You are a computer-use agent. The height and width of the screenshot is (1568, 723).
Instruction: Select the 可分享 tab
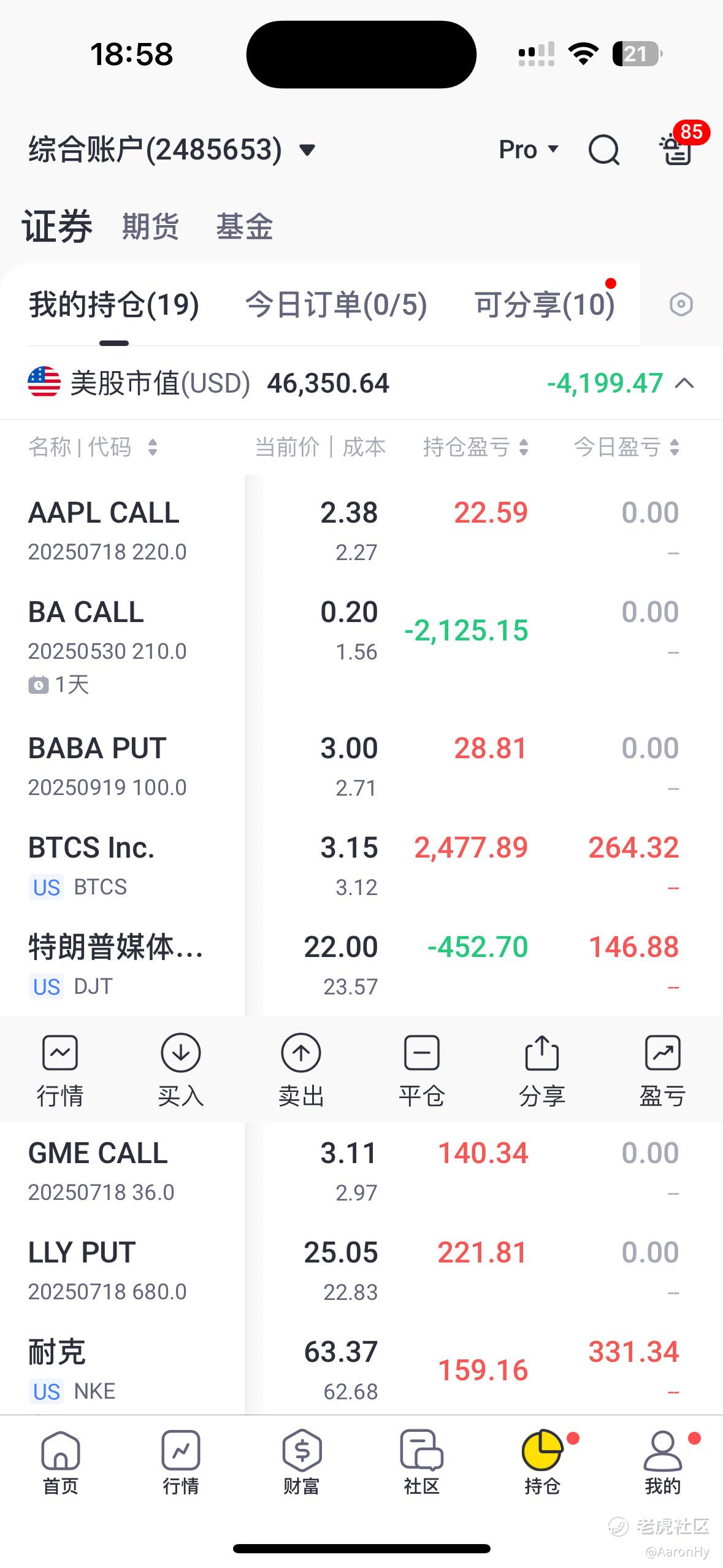[x=544, y=305]
